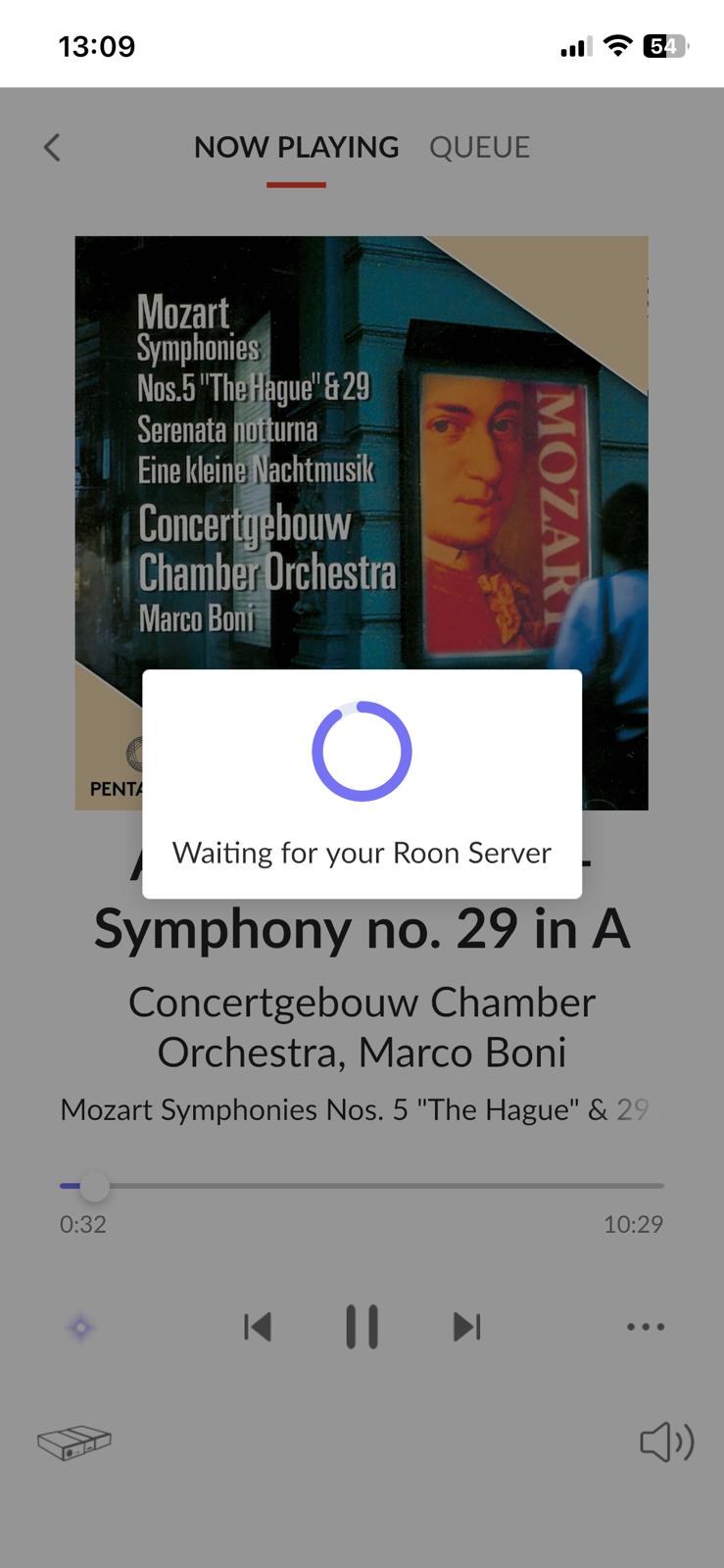Skip to the next track
This screenshot has height=1568, width=724.
pos(466,1327)
